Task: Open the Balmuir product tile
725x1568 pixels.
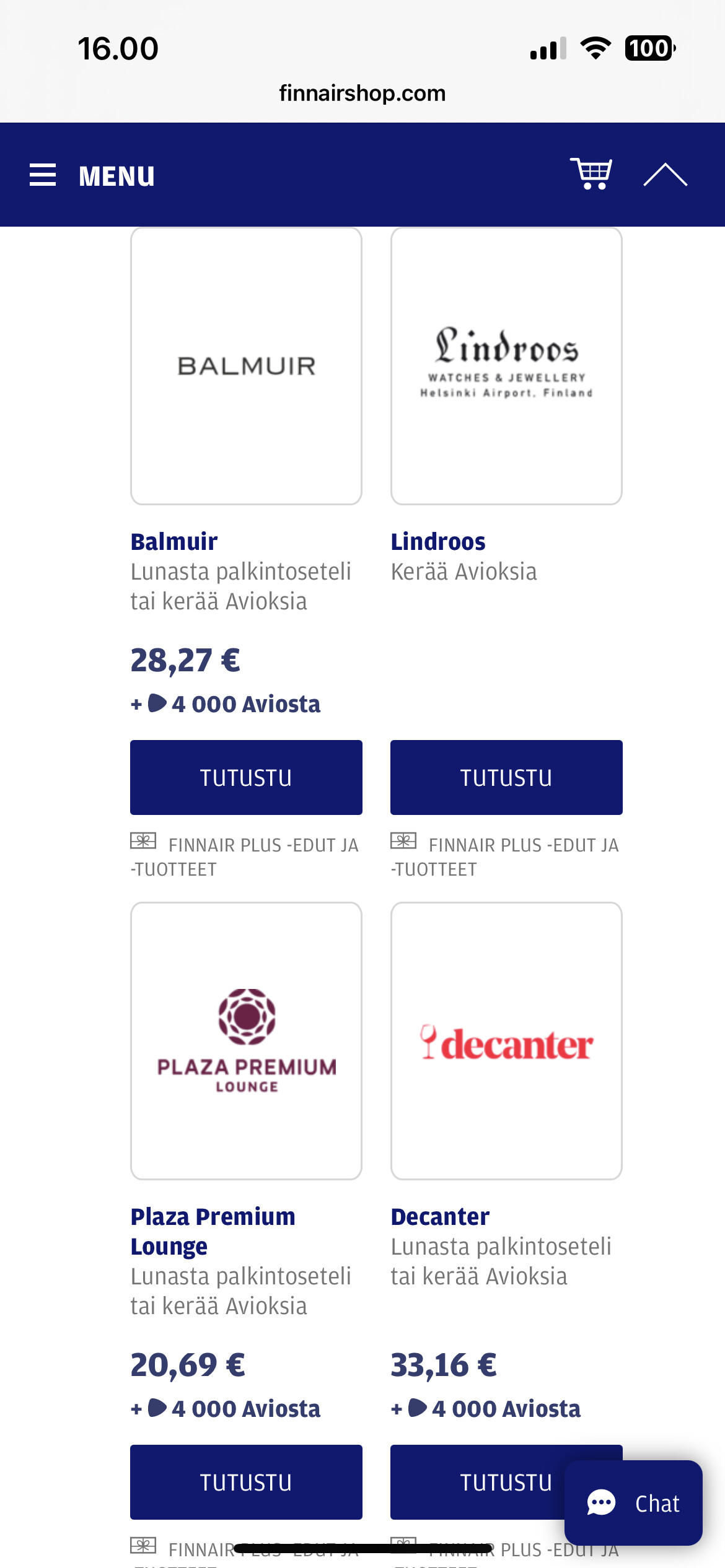Action: coord(246,365)
